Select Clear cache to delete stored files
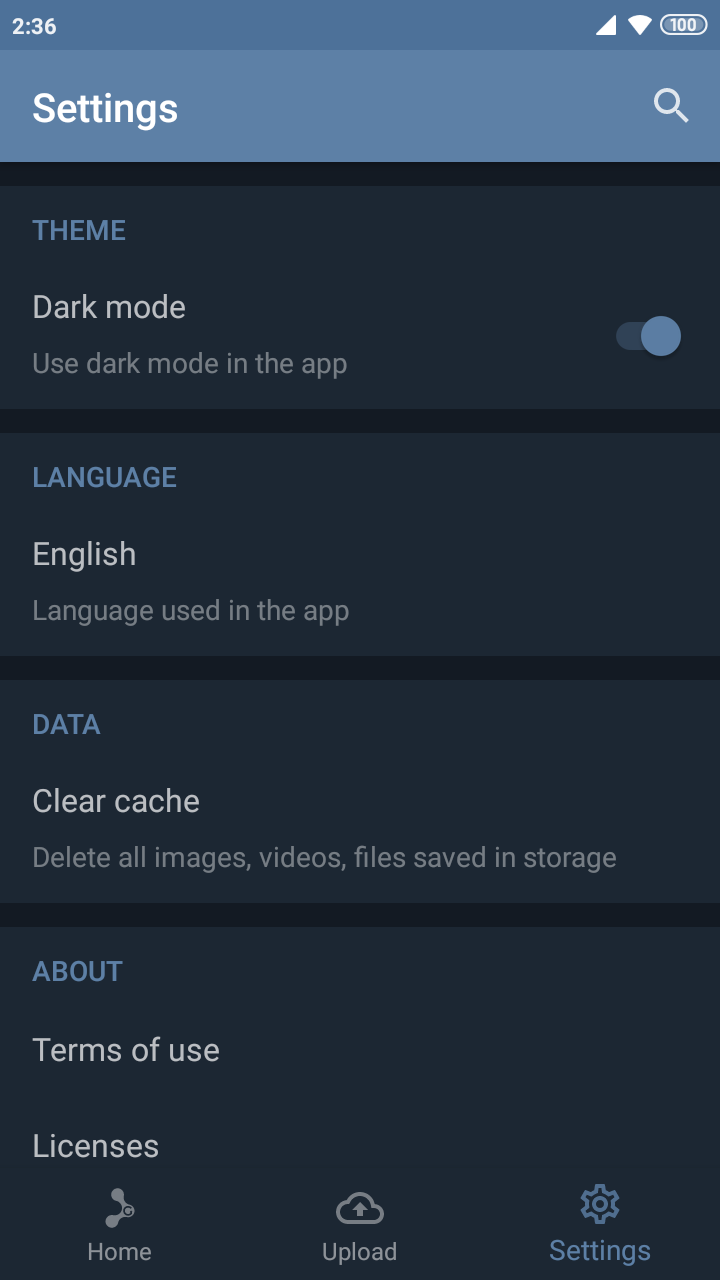The height and width of the screenshot is (1280, 720). (x=360, y=827)
